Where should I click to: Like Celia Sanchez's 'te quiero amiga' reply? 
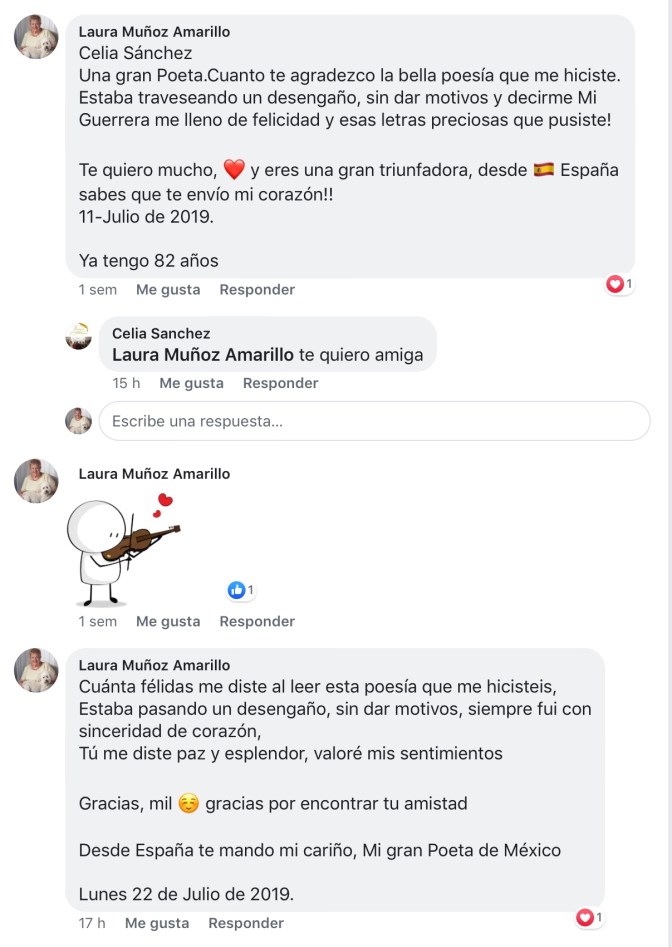click(x=191, y=383)
